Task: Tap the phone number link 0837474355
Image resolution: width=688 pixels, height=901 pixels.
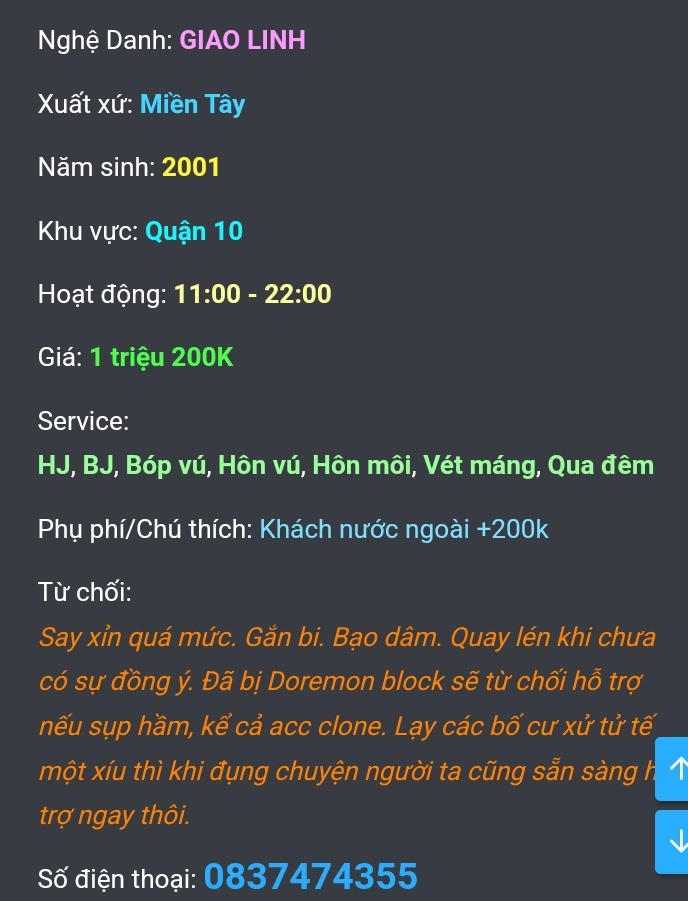Action: [310, 877]
